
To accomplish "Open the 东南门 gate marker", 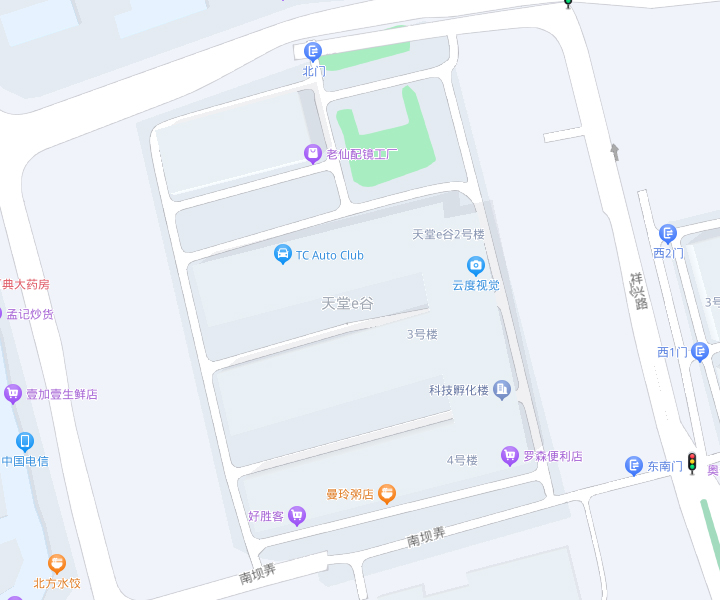I will [x=634, y=465].
